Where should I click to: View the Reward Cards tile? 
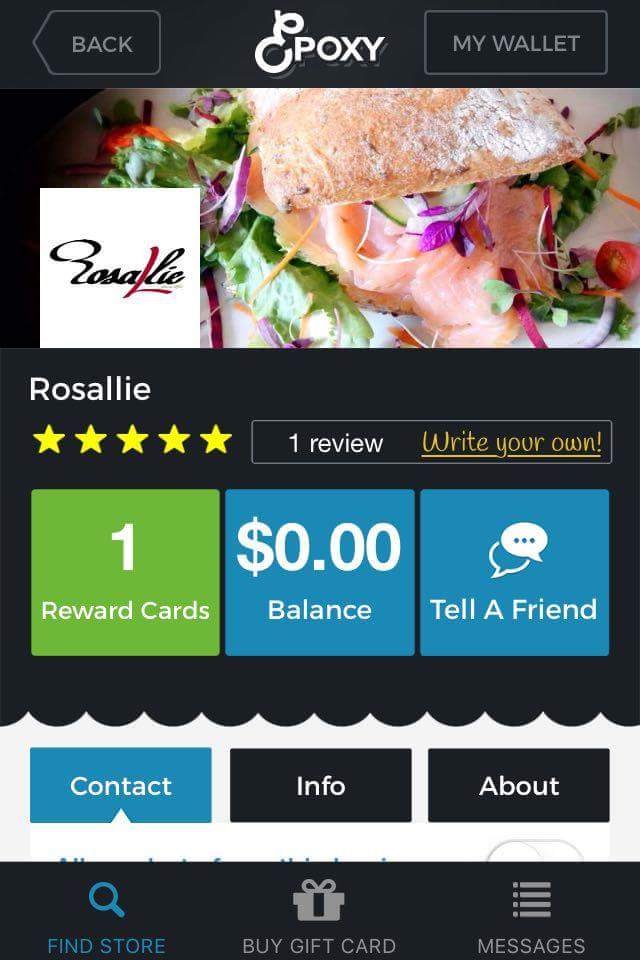tap(125, 572)
